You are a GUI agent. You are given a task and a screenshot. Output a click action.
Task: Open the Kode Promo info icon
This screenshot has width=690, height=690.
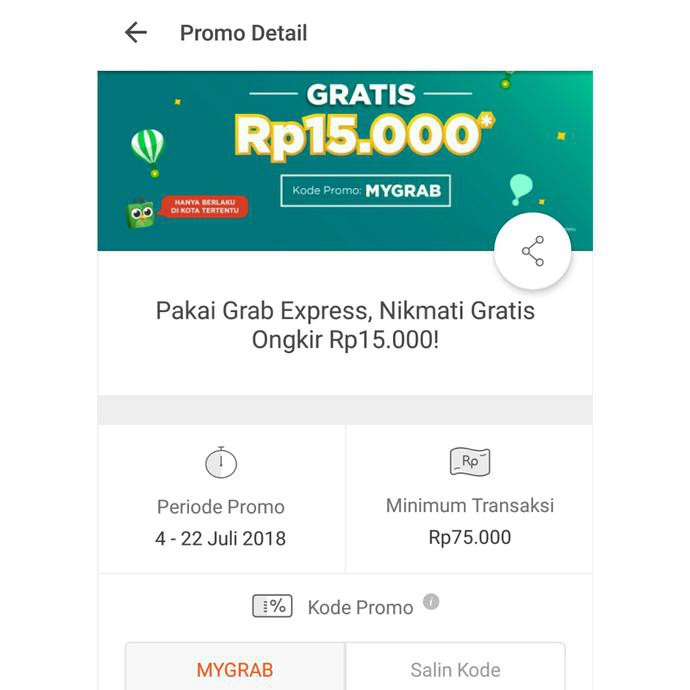tap(431, 602)
